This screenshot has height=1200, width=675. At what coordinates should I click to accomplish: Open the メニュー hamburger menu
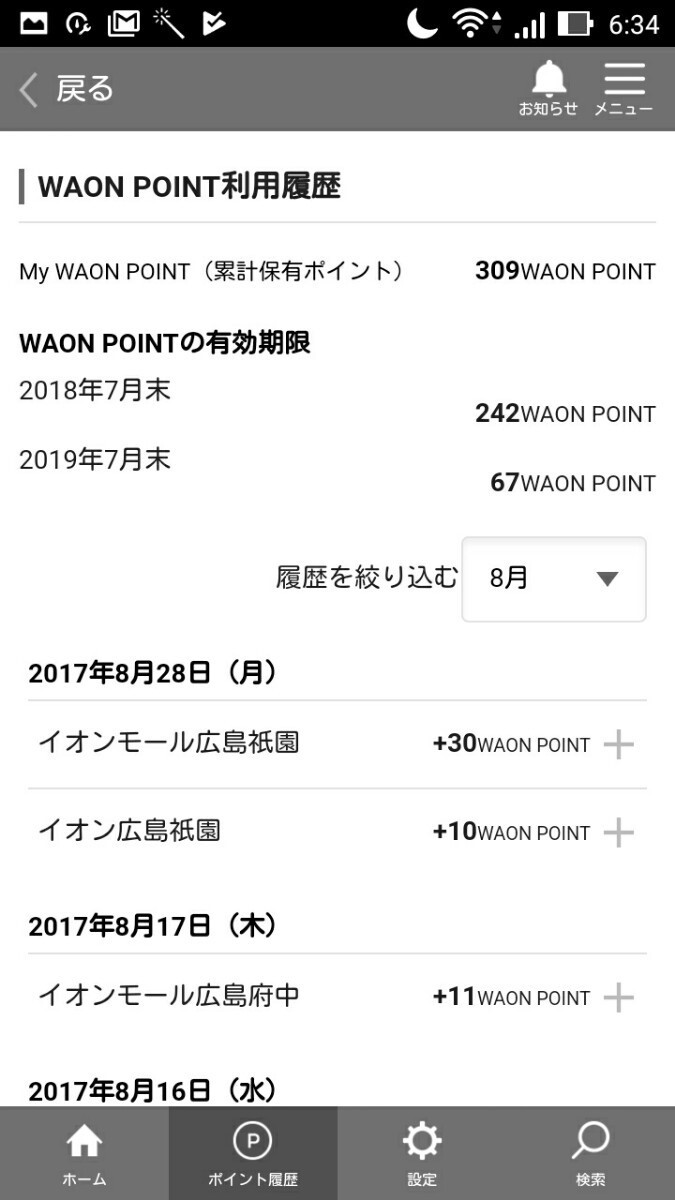click(624, 88)
